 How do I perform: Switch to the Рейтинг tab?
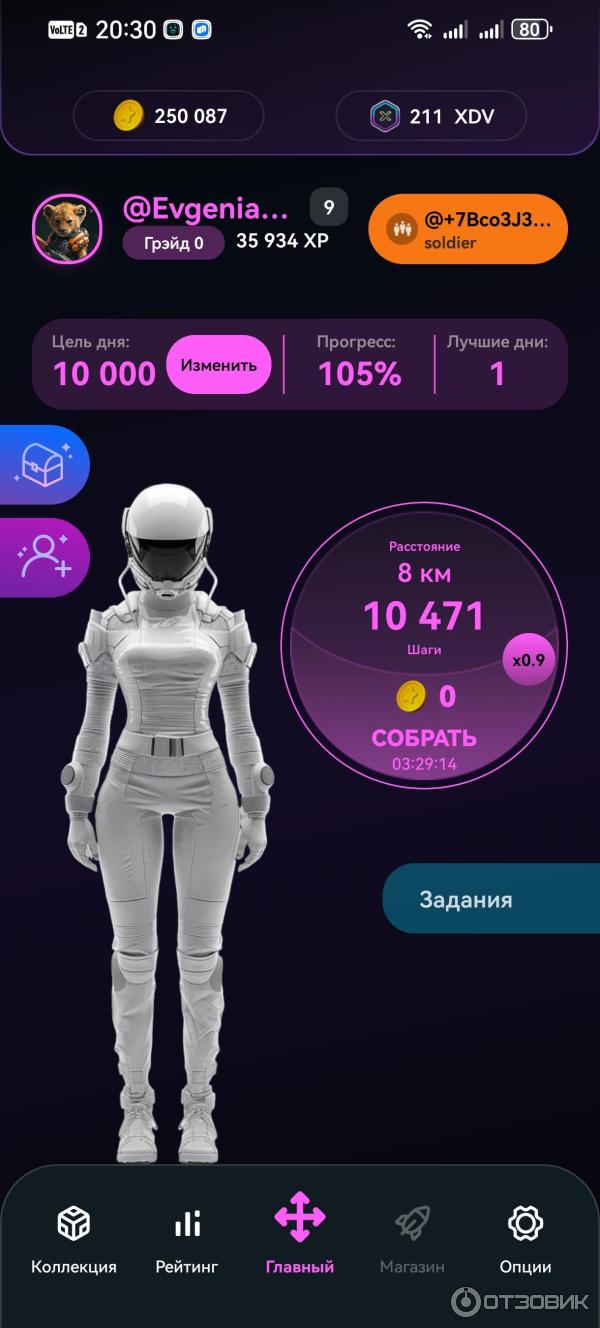pyautogui.click(x=187, y=1239)
